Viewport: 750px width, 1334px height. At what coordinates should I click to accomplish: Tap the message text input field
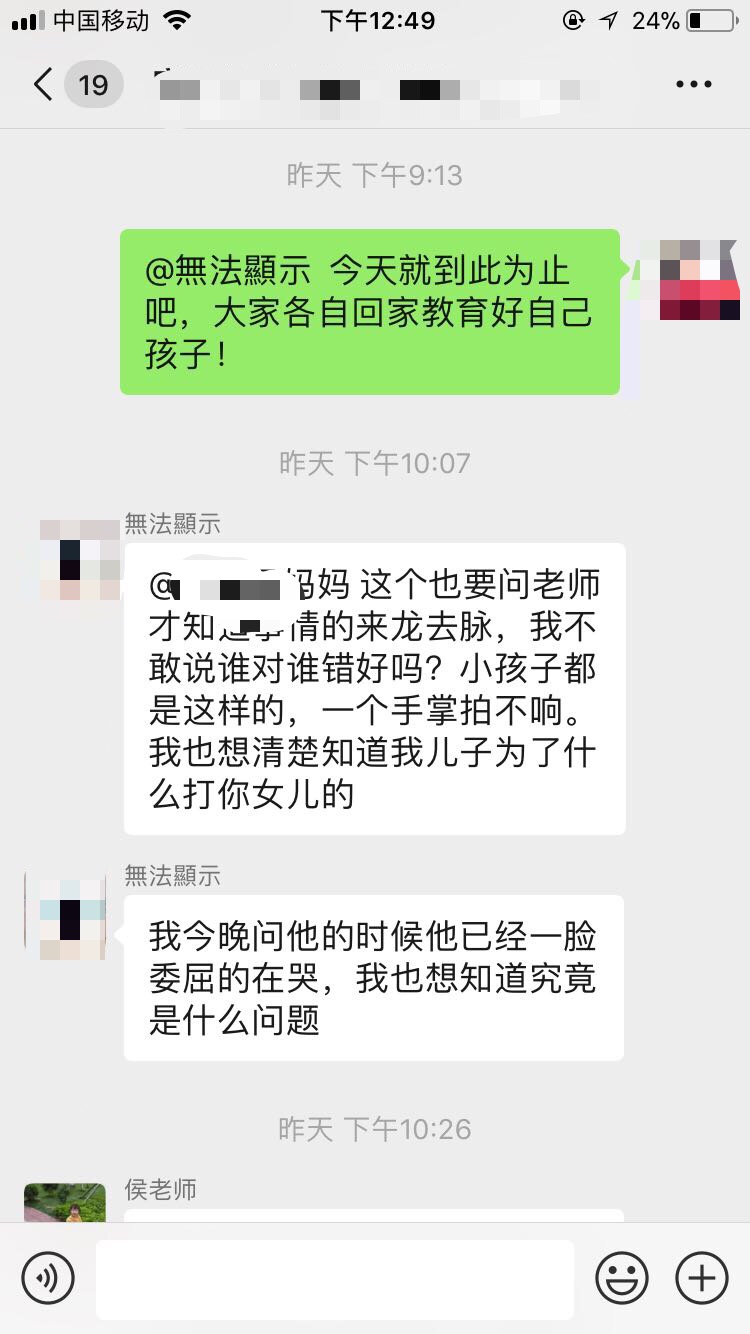click(x=334, y=1278)
